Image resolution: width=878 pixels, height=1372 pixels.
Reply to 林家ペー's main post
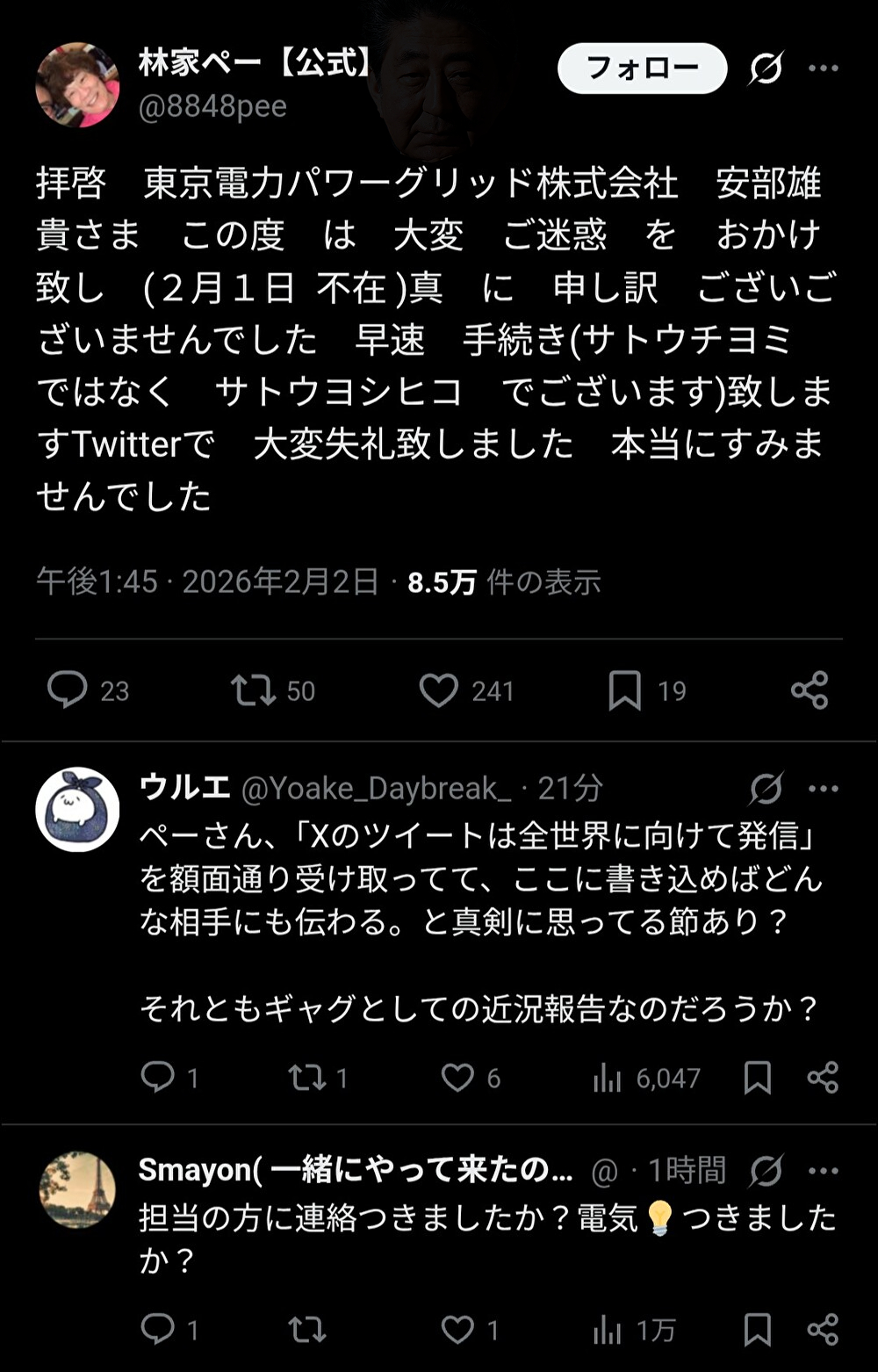(68, 690)
